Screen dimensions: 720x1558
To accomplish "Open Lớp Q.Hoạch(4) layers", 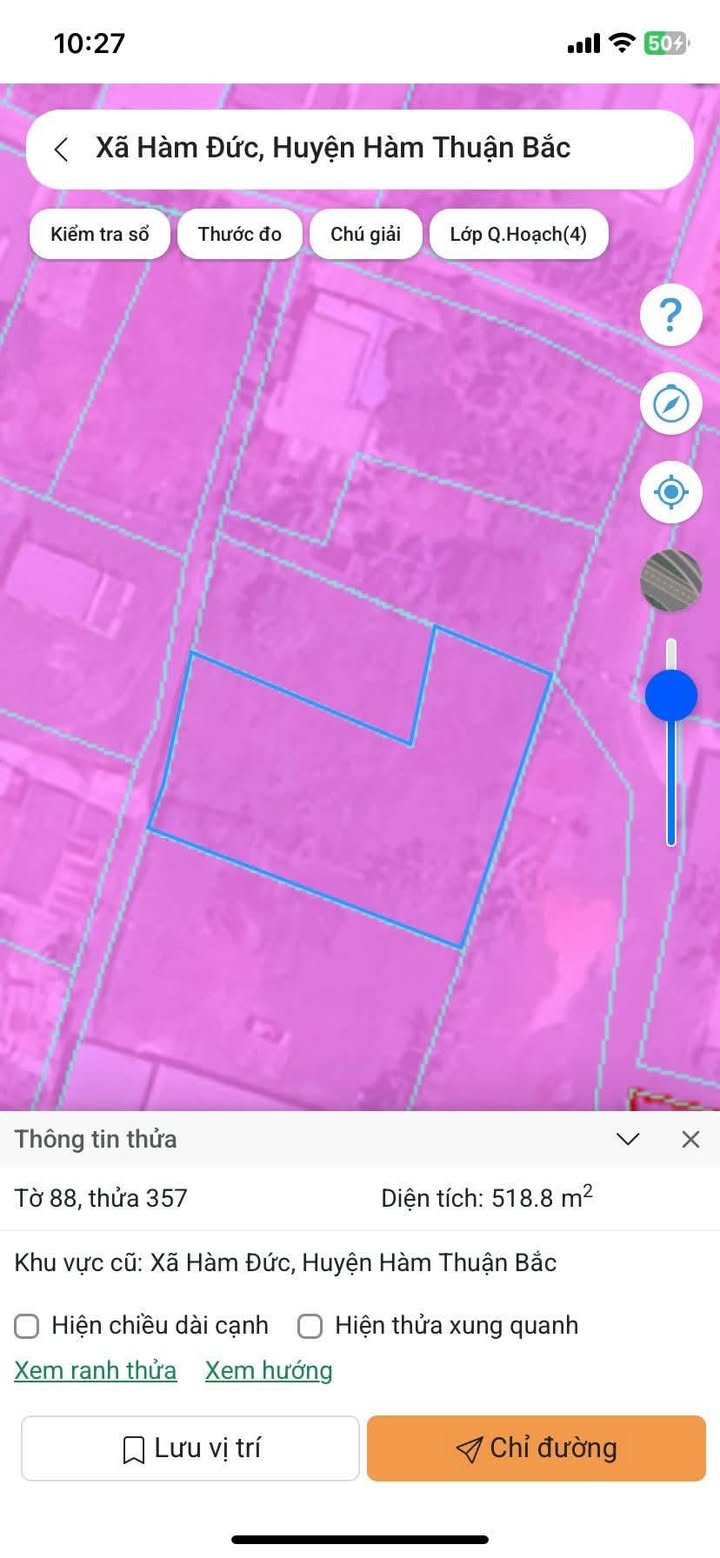I will click(x=518, y=234).
